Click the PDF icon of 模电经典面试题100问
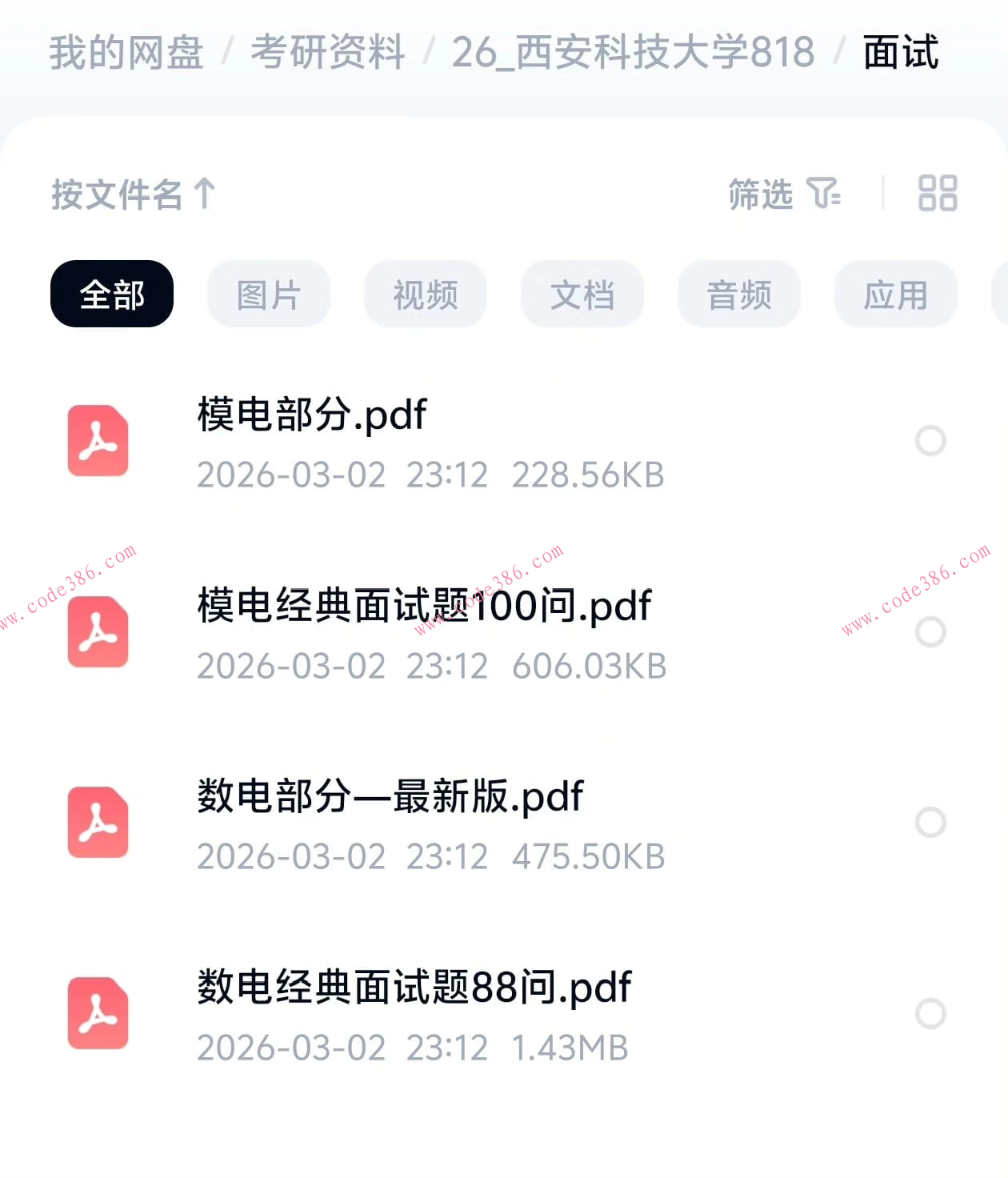 [x=97, y=633]
